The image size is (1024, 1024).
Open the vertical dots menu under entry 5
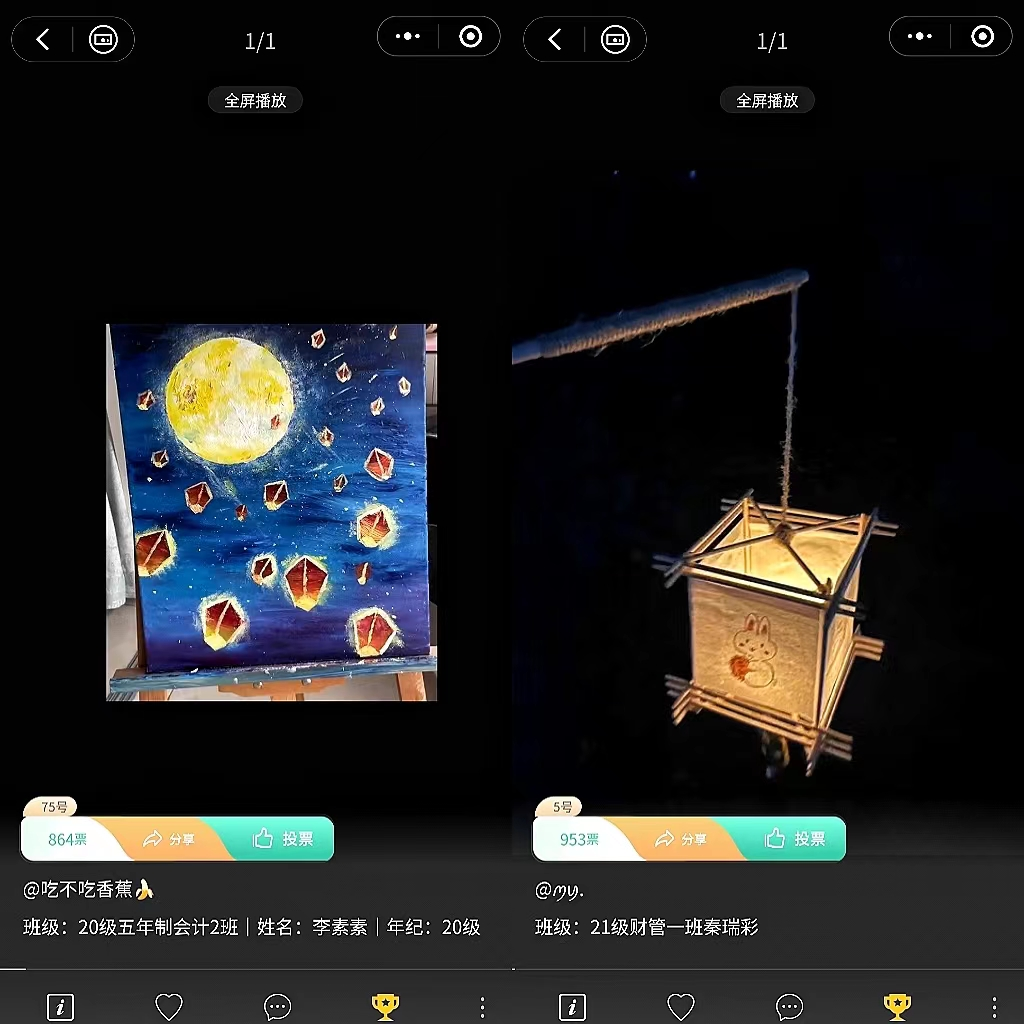click(x=994, y=1006)
